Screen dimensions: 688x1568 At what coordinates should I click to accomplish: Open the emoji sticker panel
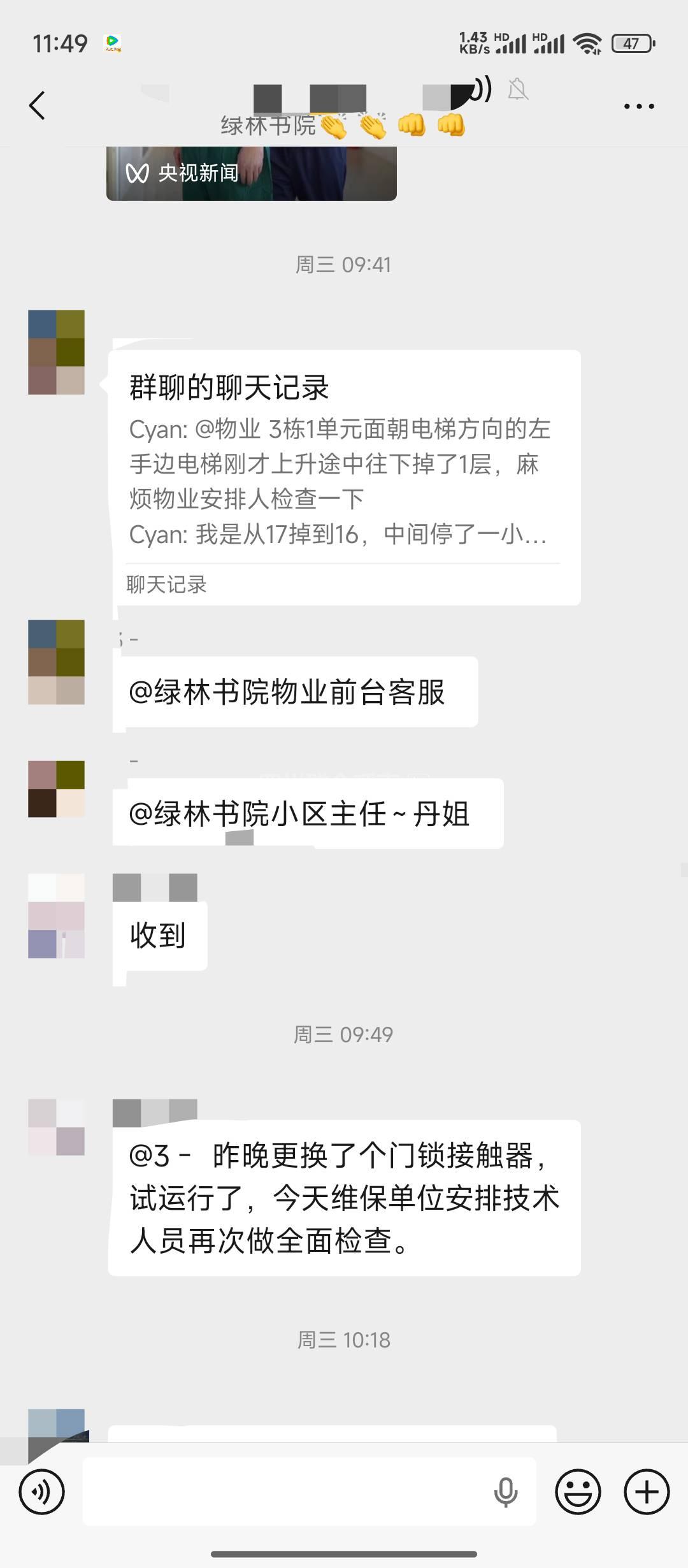tap(578, 1492)
